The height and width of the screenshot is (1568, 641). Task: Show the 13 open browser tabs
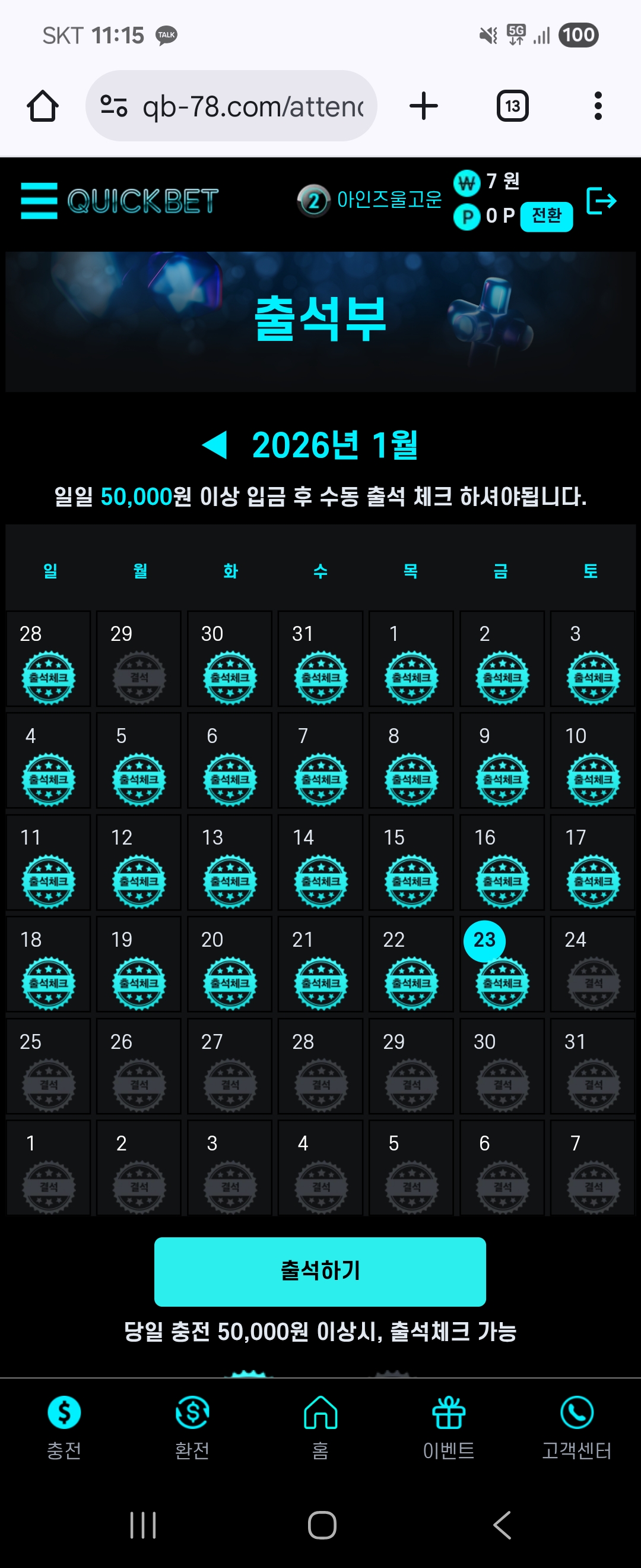(512, 106)
